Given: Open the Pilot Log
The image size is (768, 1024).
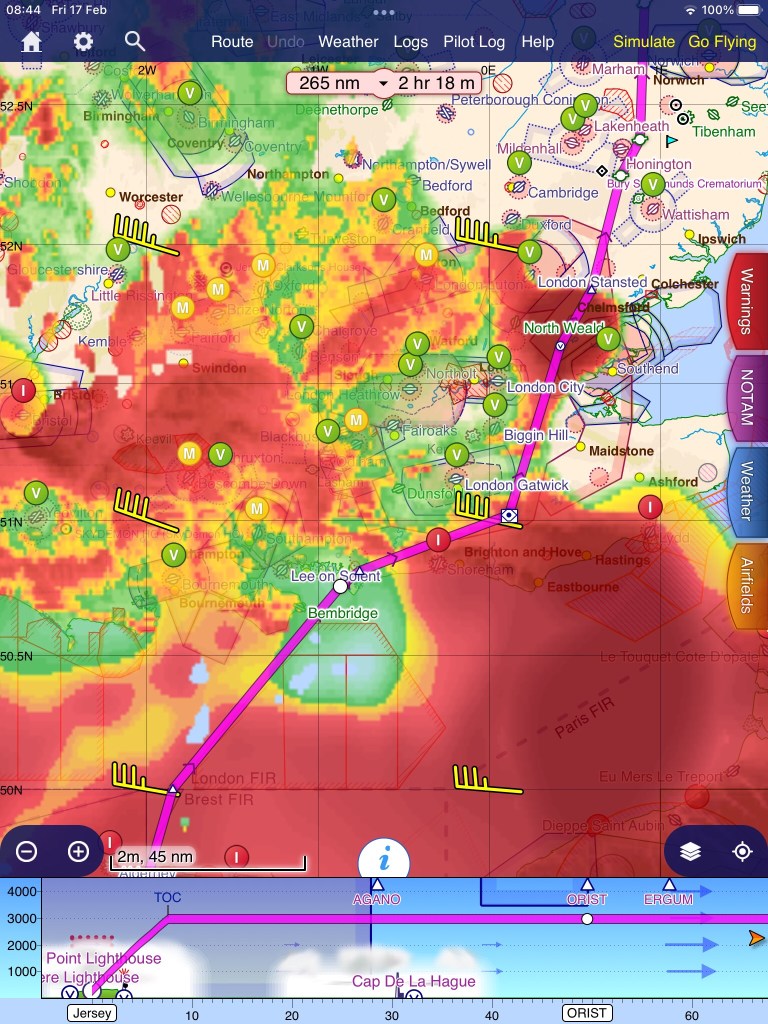Looking at the screenshot, I should pyautogui.click(x=474, y=42).
